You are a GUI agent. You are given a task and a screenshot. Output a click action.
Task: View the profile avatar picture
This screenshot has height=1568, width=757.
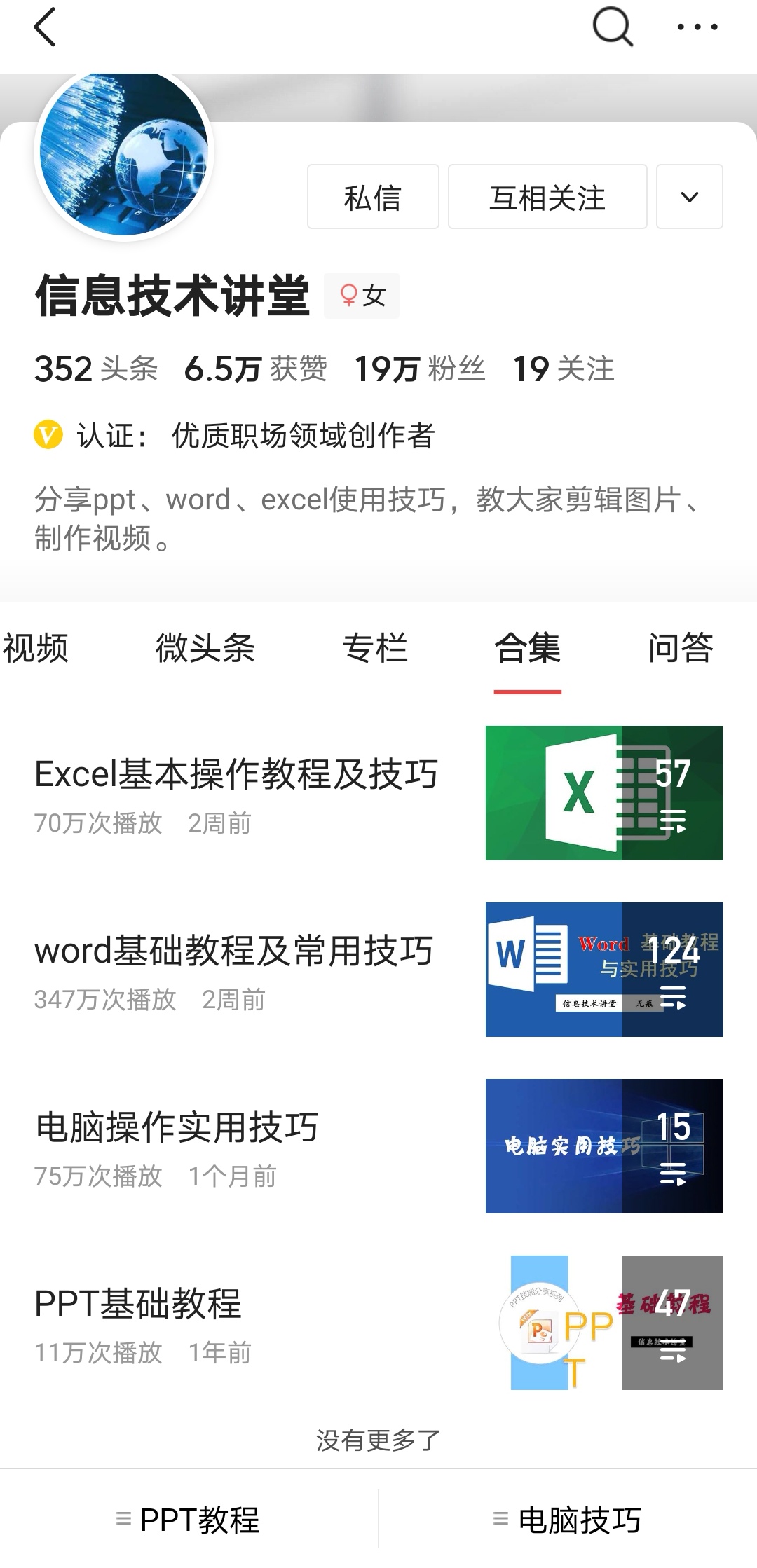(124, 153)
